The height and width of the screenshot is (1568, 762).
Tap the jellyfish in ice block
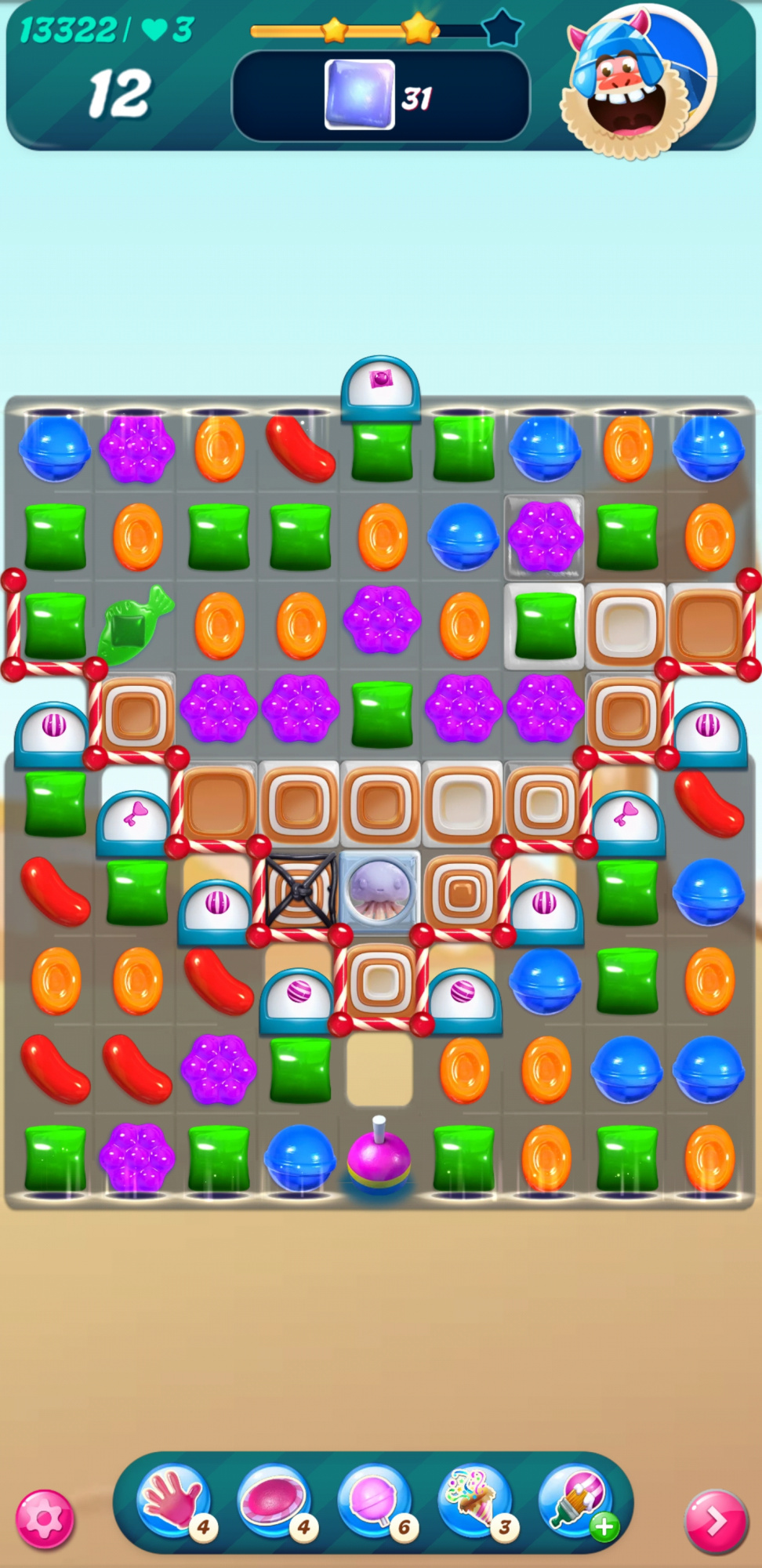point(379,891)
